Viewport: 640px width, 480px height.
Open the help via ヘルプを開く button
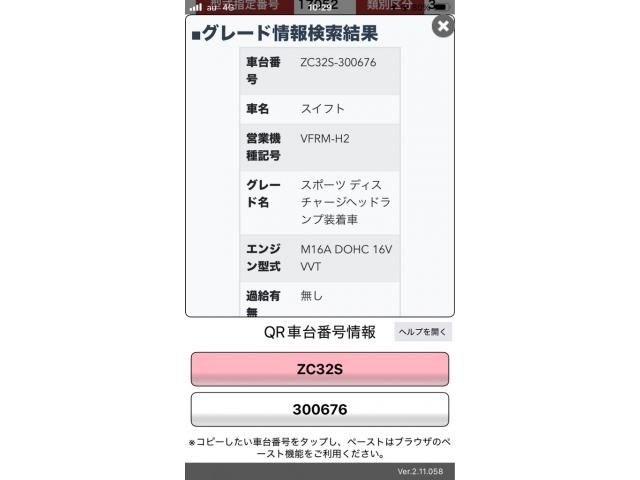[x=423, y=332]
